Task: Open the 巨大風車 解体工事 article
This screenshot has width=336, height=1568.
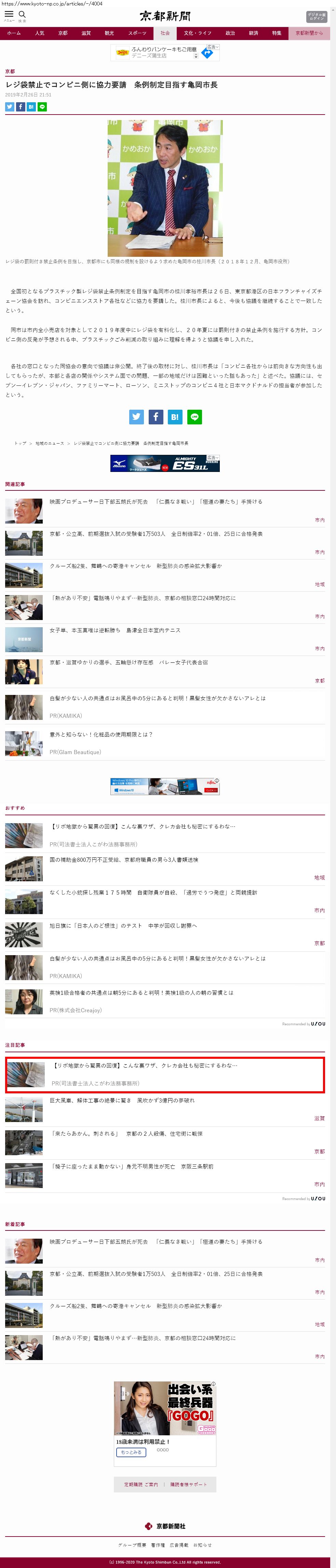Action: (x=122, y=1100)
